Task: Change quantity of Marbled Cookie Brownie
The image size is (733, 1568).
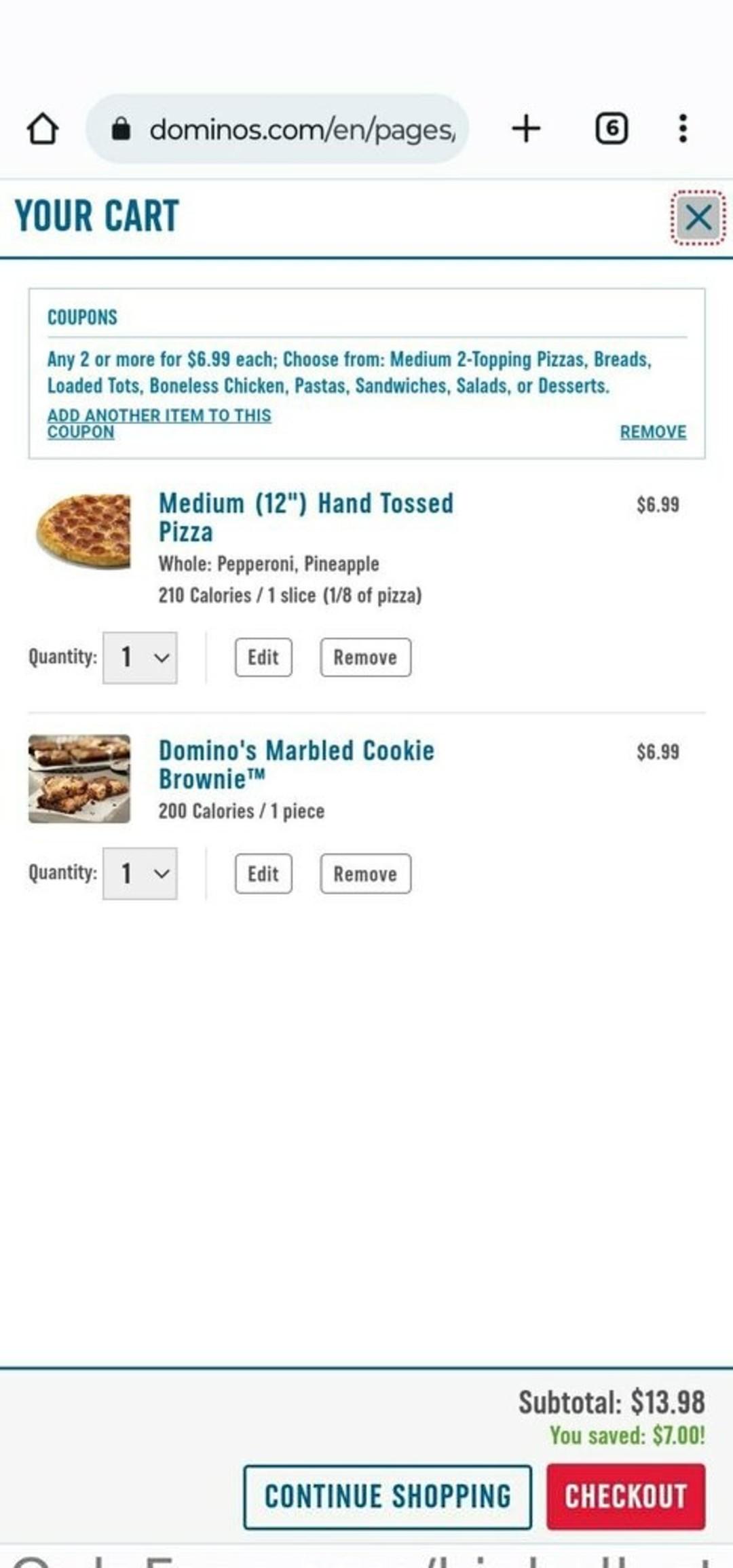Action: point(140,873)
